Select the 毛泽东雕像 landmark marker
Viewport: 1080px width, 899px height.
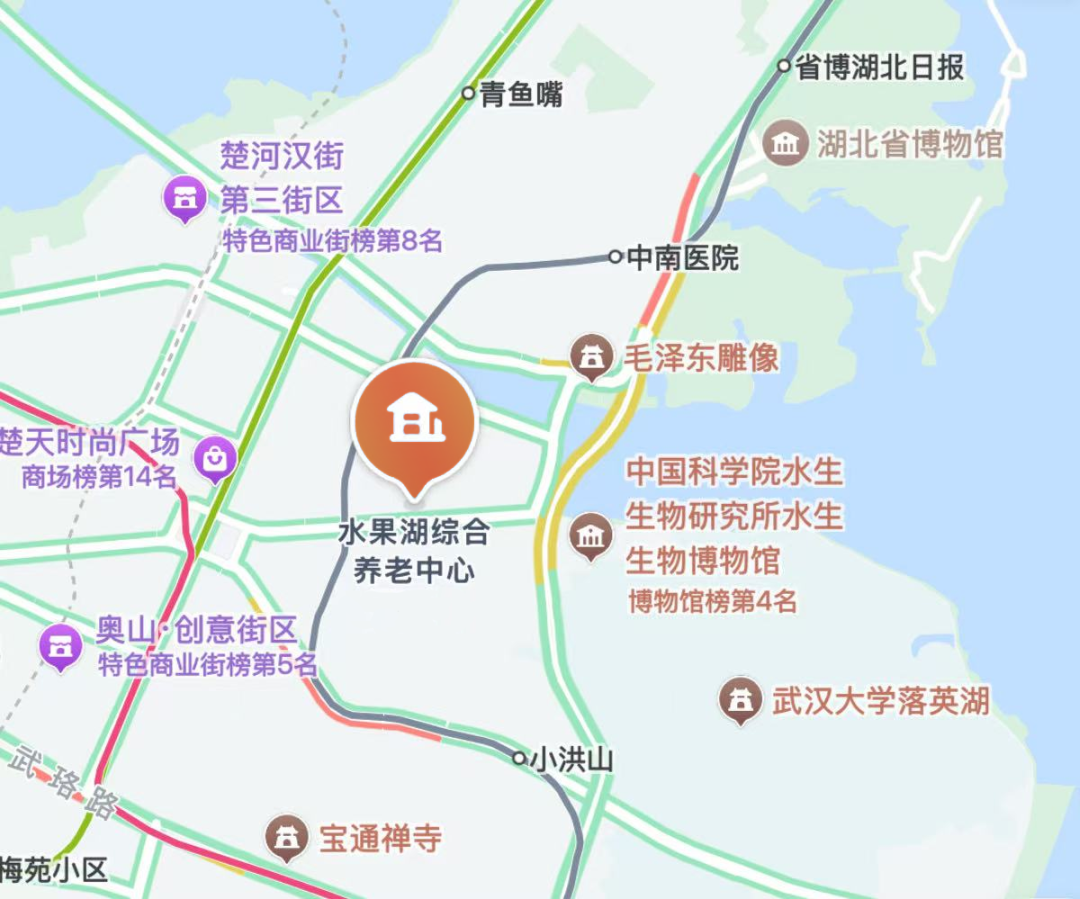tap(593, 357)
